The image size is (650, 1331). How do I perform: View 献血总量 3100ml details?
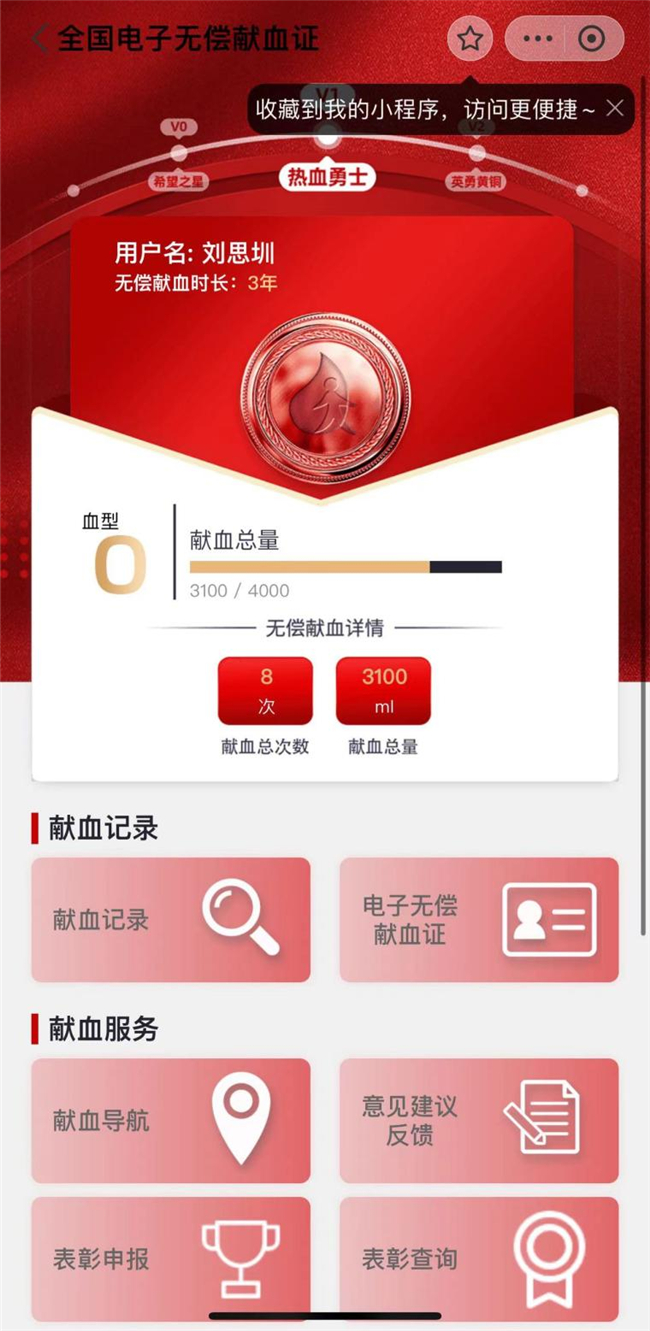383,691
